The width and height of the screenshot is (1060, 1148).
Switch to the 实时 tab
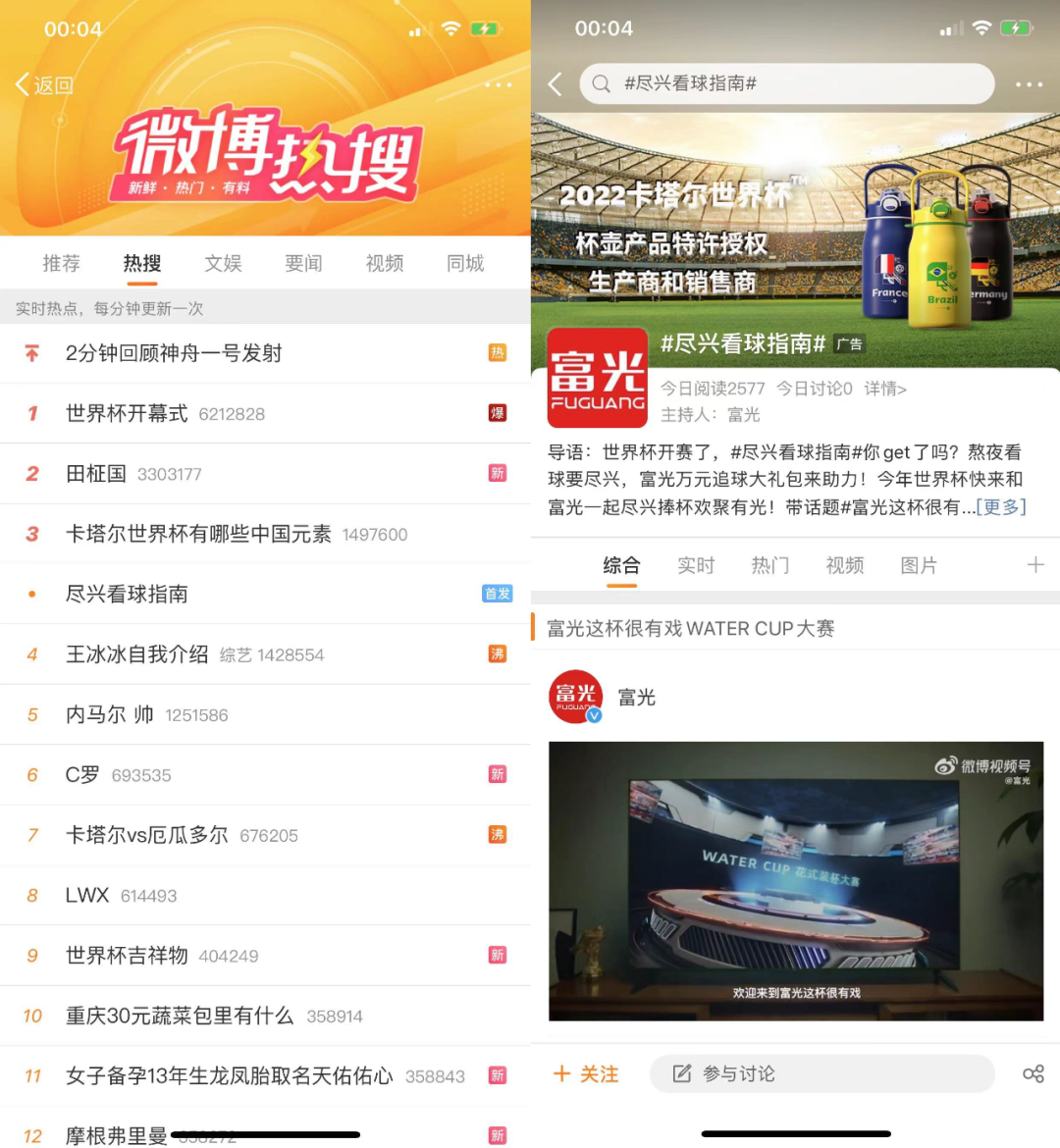[696, 565]
